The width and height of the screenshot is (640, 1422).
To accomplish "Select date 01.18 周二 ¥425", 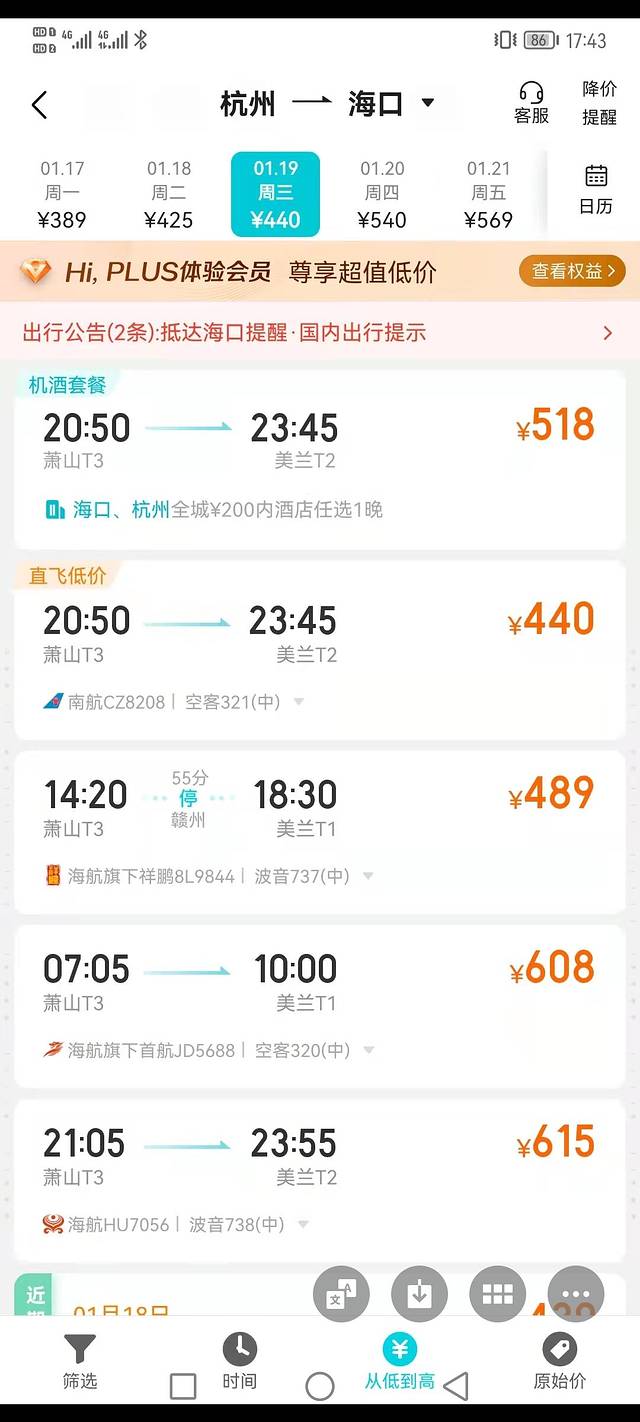I will (x=168, y=194).
